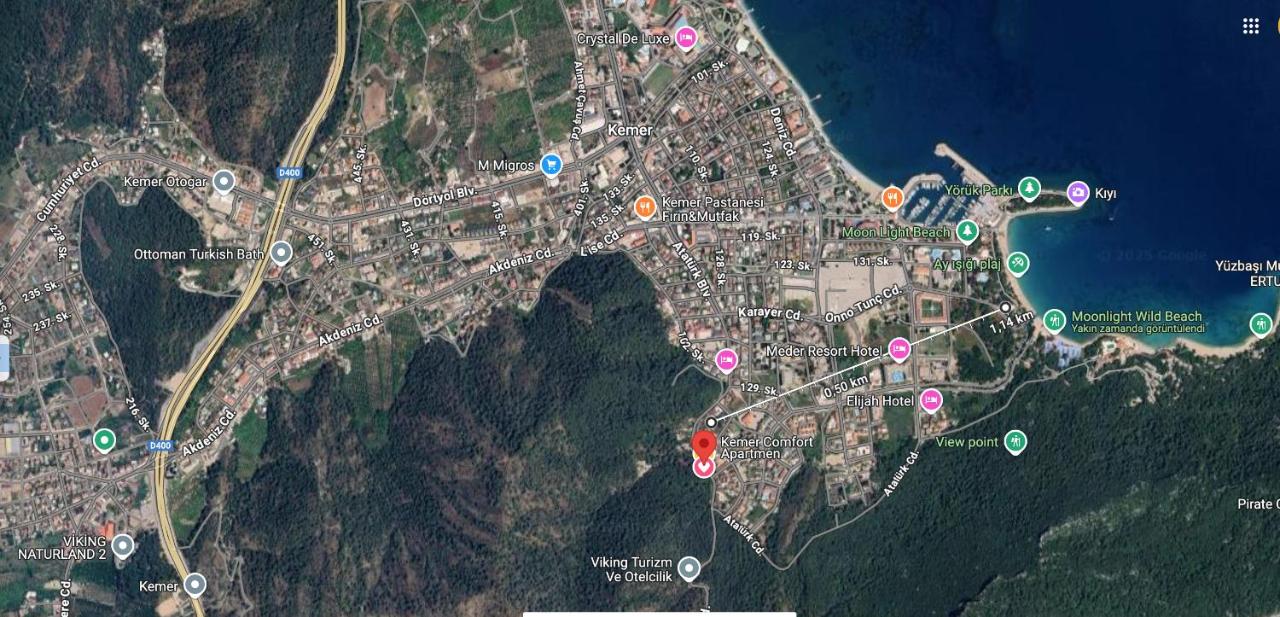1280x617 pixels.
Task: Select the red Kemer Comfort Apartmen pin
Action: (704, 445)
